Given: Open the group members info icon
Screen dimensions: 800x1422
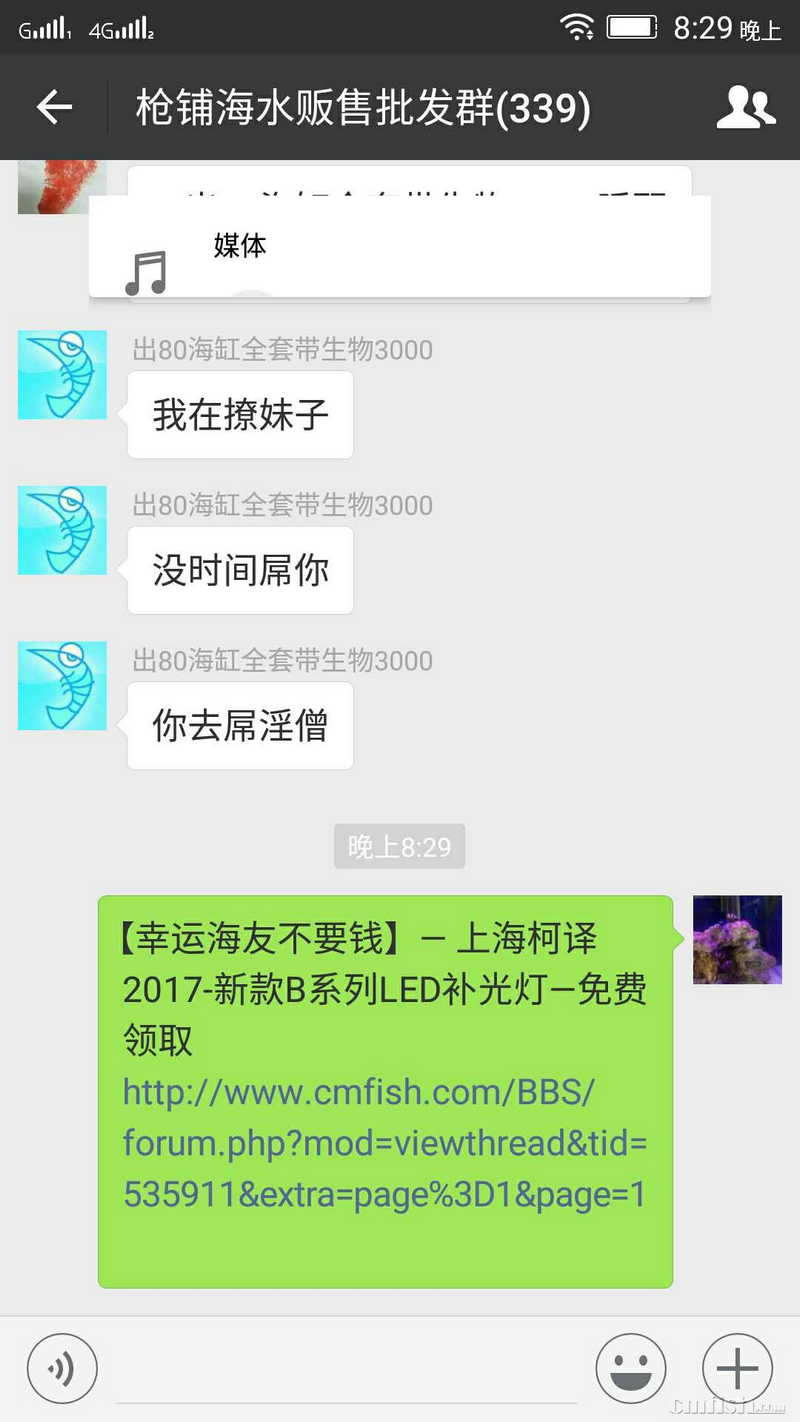Looking at the screenshot, I should 746,107.
